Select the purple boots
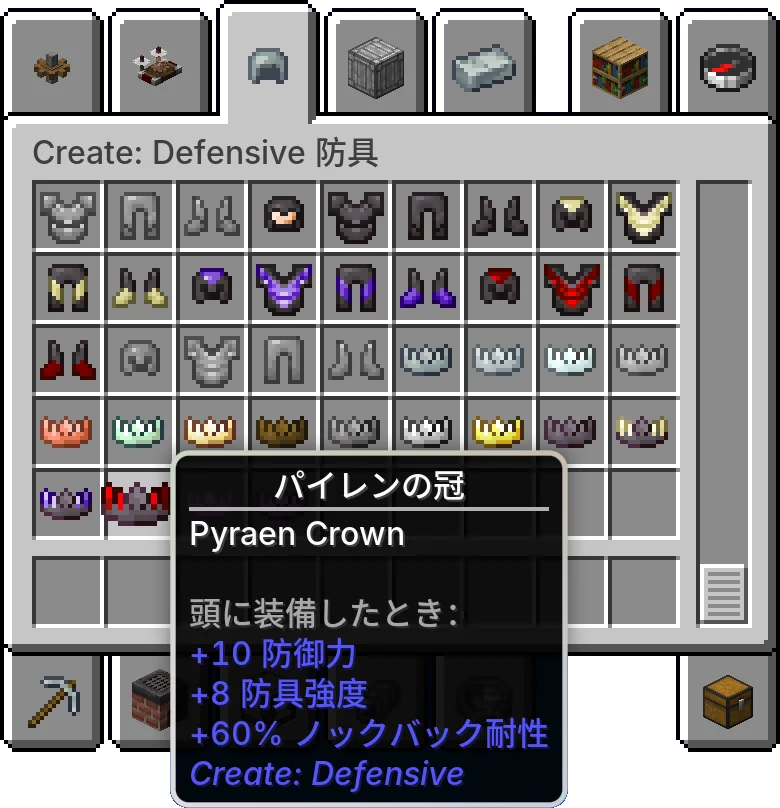 (427, 290)
